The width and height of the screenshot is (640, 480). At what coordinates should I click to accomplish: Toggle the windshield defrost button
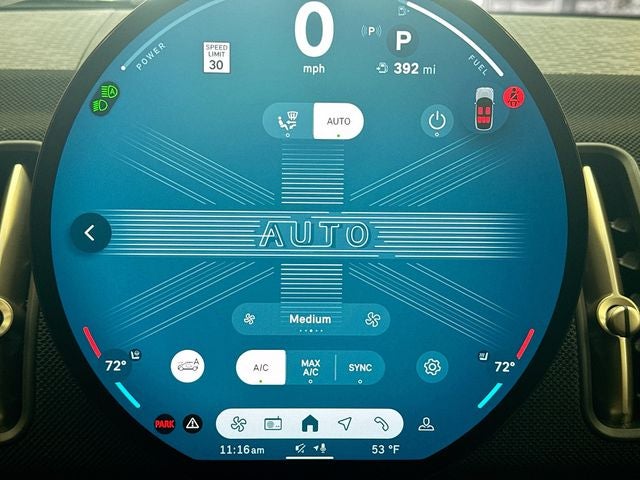288,123
